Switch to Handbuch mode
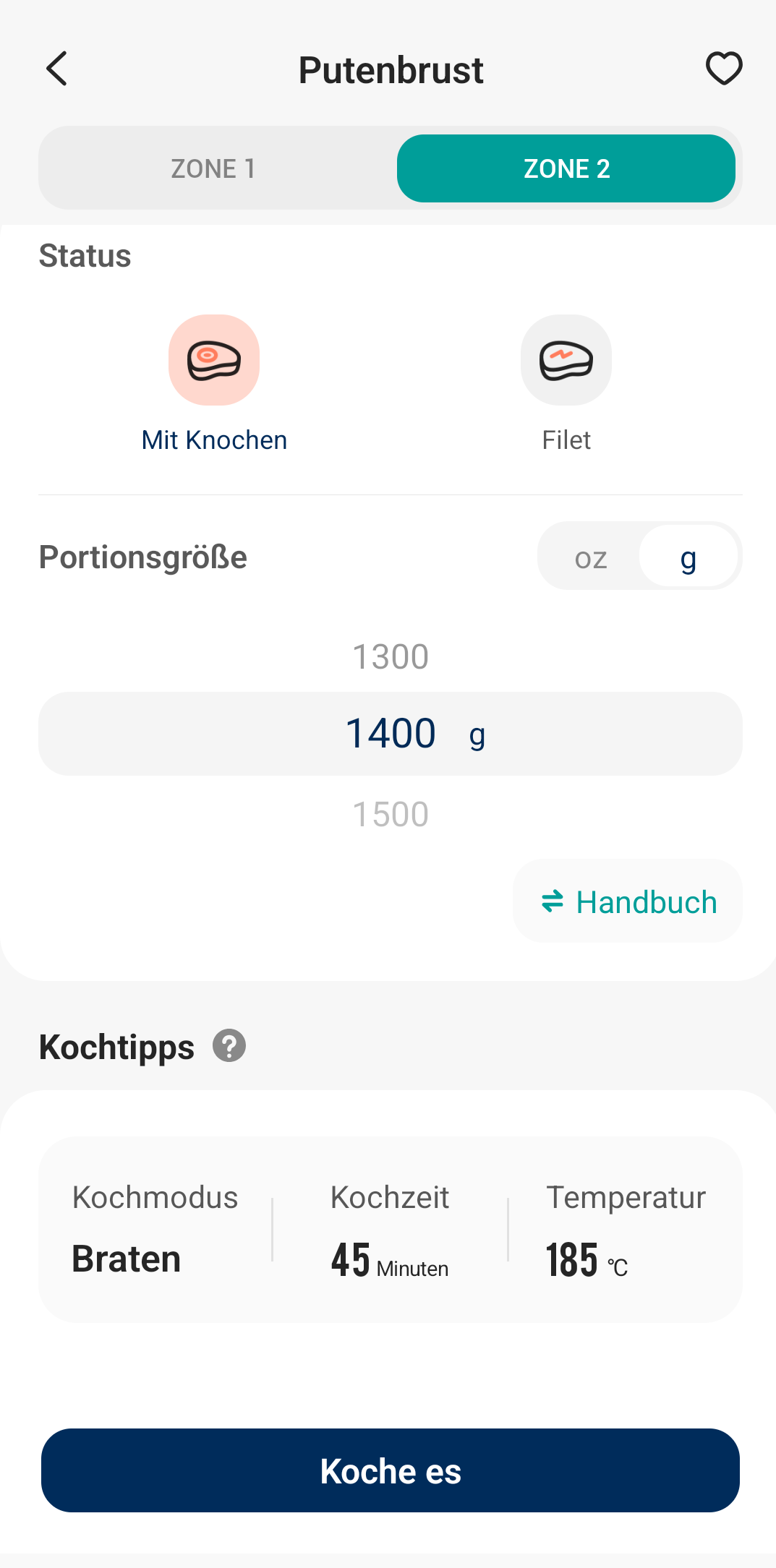 tap(628, 901)
